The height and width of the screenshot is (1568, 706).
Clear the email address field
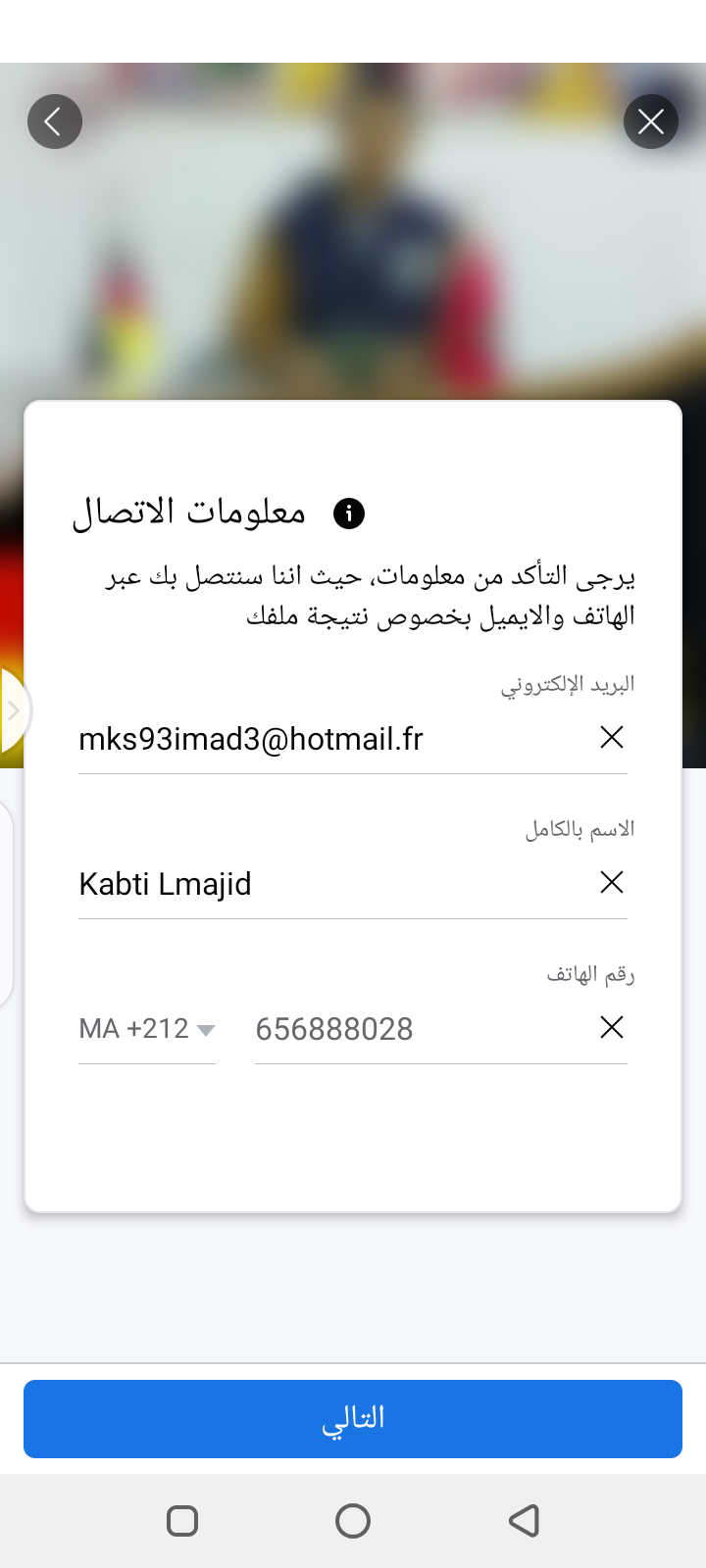point(612,738)
